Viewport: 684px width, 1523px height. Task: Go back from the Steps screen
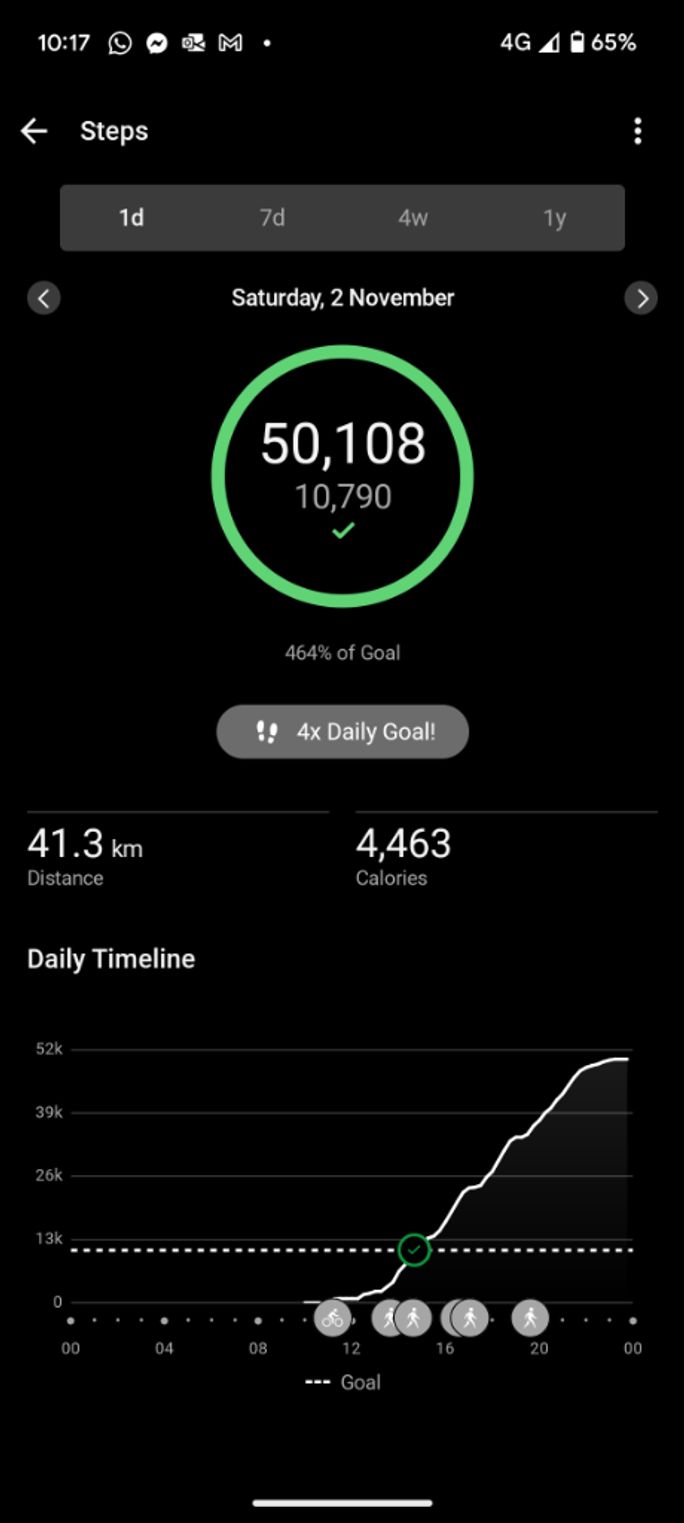tap(34, 131)
